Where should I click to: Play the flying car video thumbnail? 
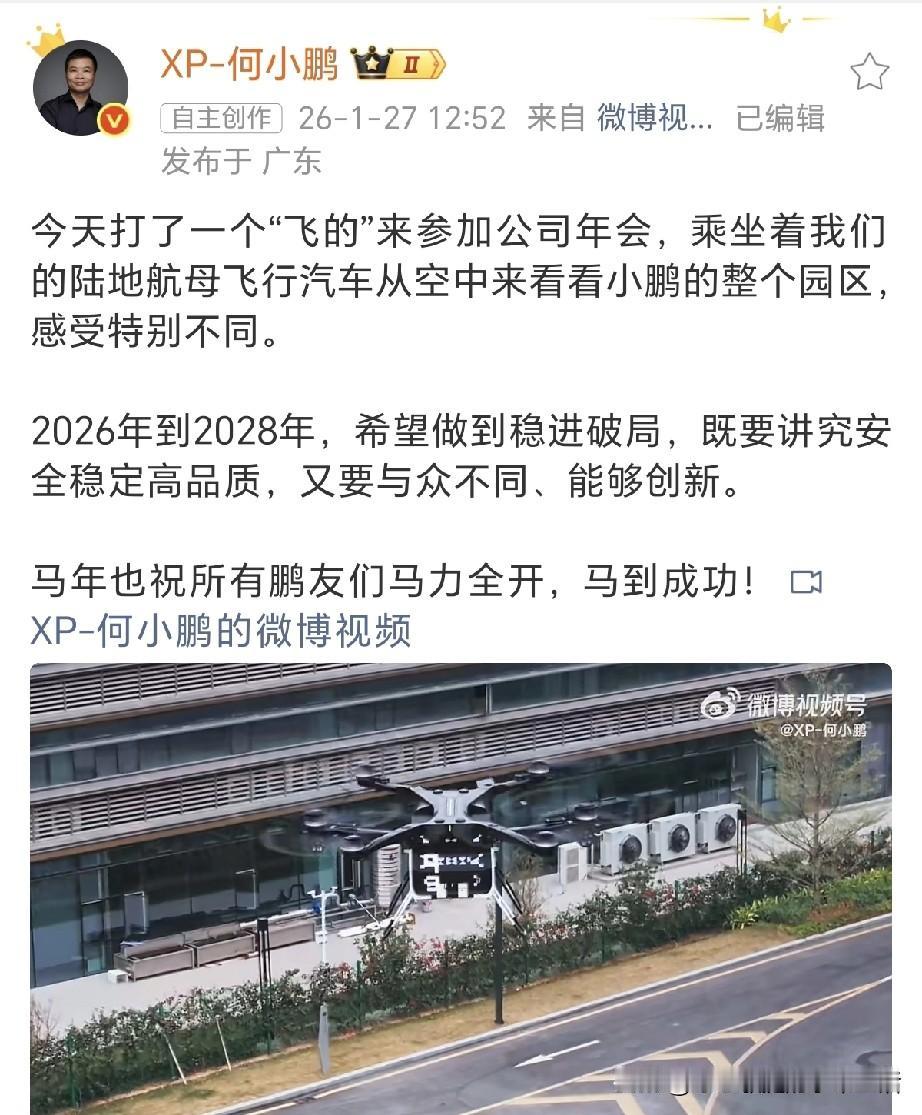pos(461,880)
